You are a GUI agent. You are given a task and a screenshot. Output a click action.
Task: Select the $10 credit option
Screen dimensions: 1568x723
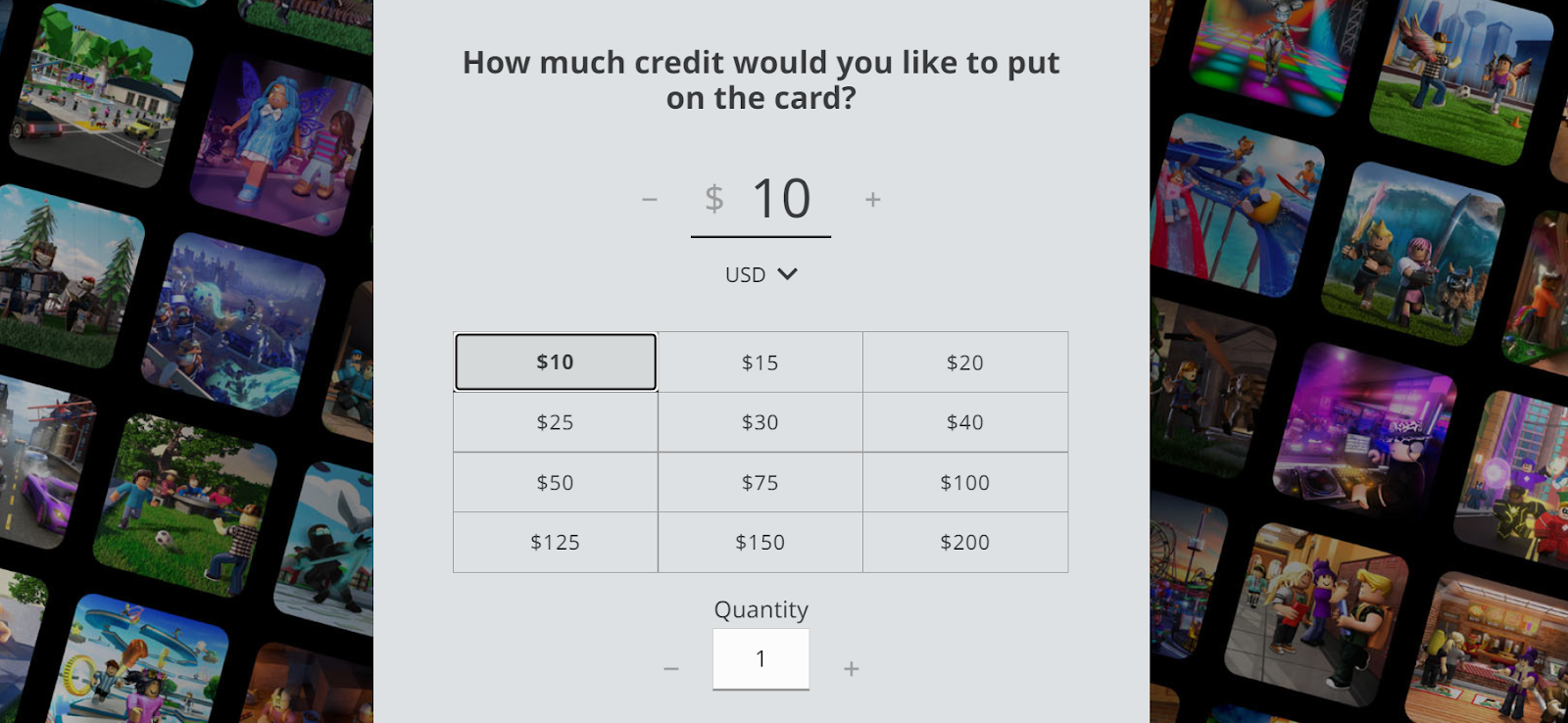point(555,362)
